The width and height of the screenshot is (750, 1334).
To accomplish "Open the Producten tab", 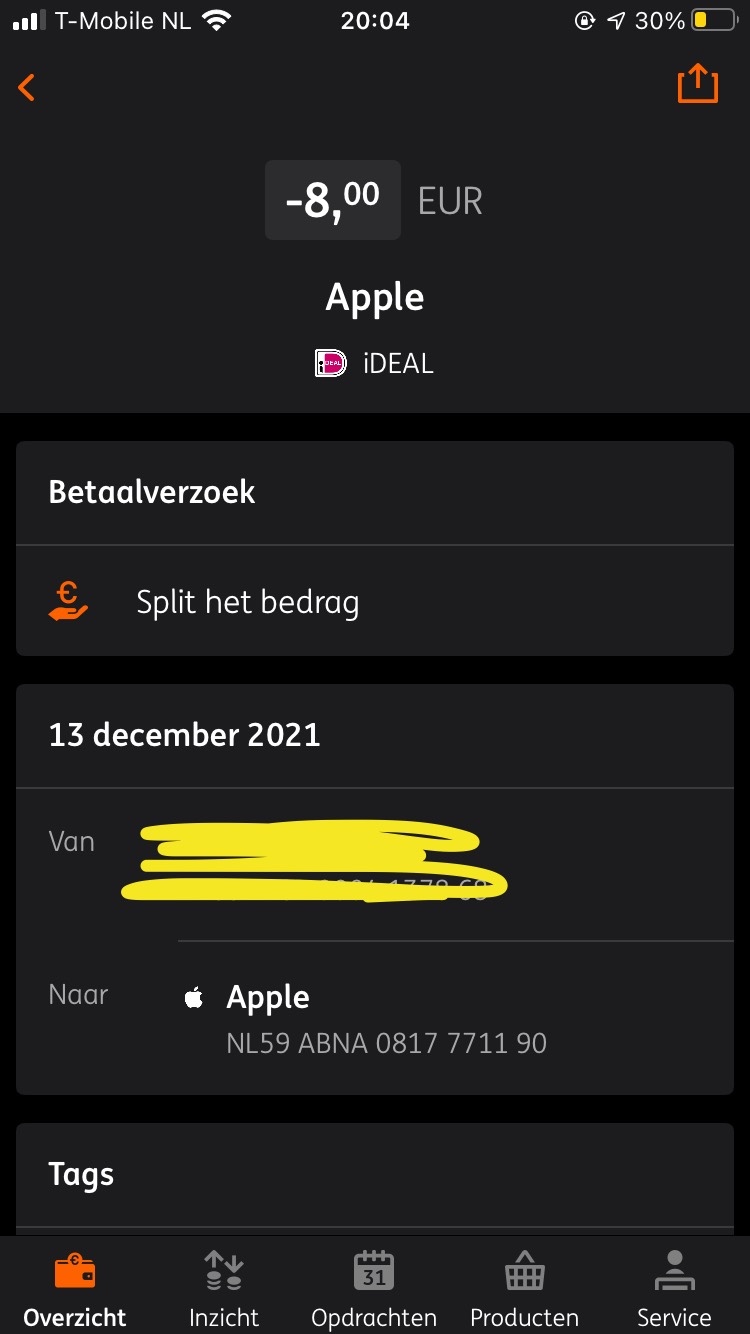I will point(524,1287).
